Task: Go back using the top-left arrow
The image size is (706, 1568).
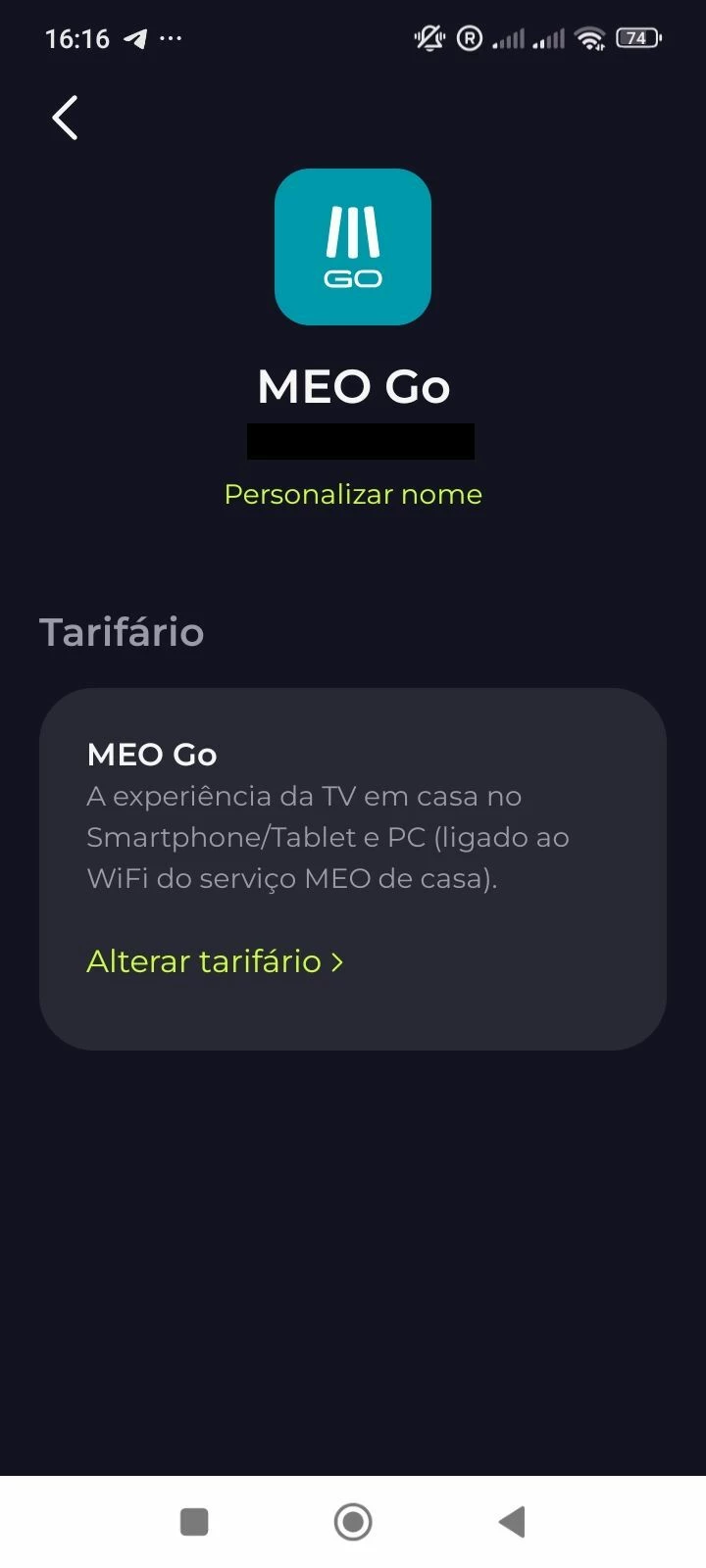Action: tap(65, 119)
